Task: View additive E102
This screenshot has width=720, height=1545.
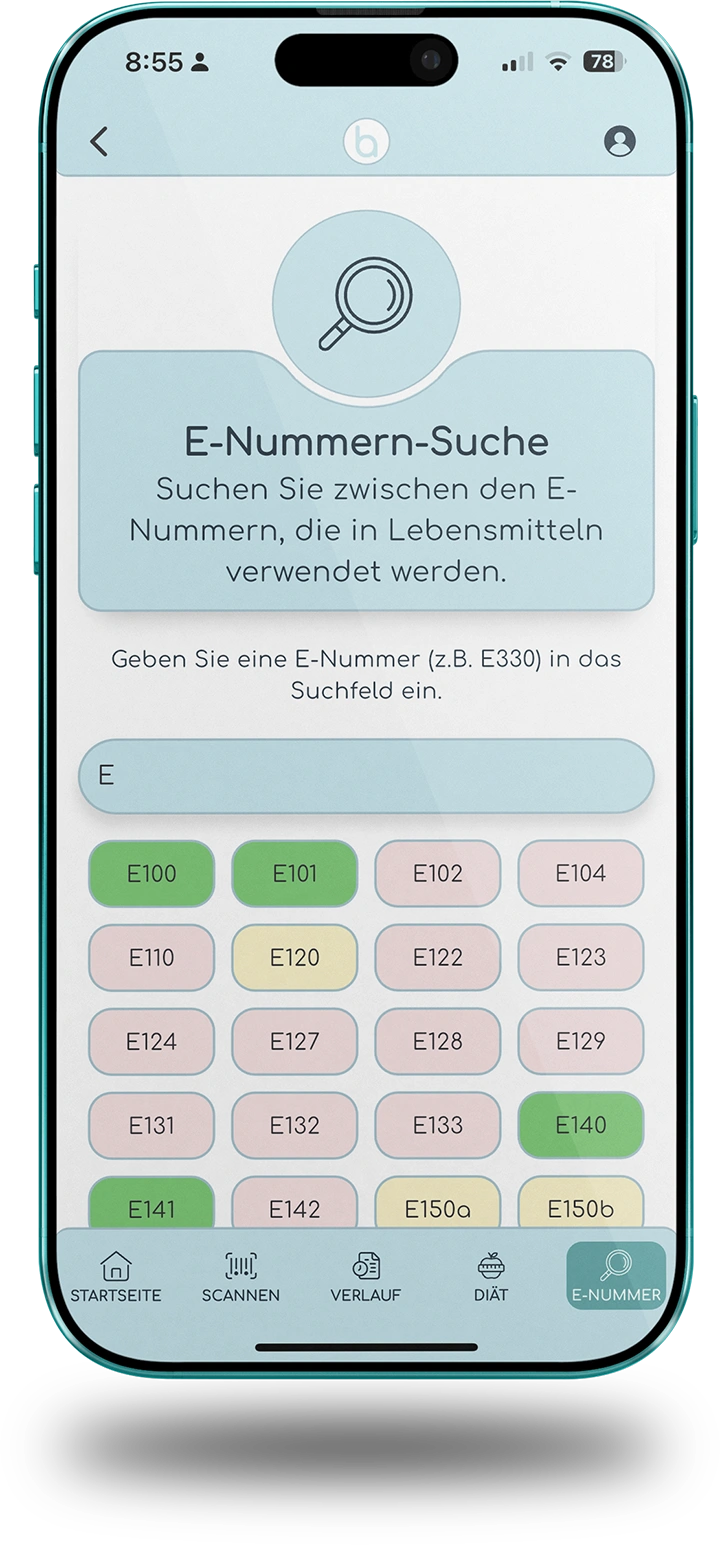Action: [x=438, y=873]
